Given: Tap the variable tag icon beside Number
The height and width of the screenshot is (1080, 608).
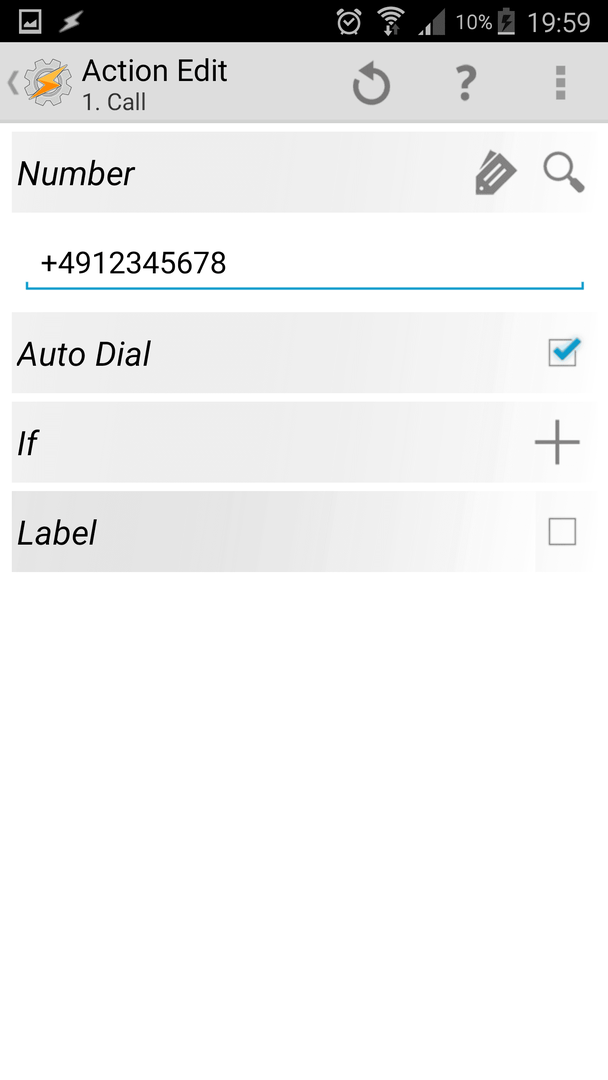Looking at the screenshot, I should pos(495,174).
